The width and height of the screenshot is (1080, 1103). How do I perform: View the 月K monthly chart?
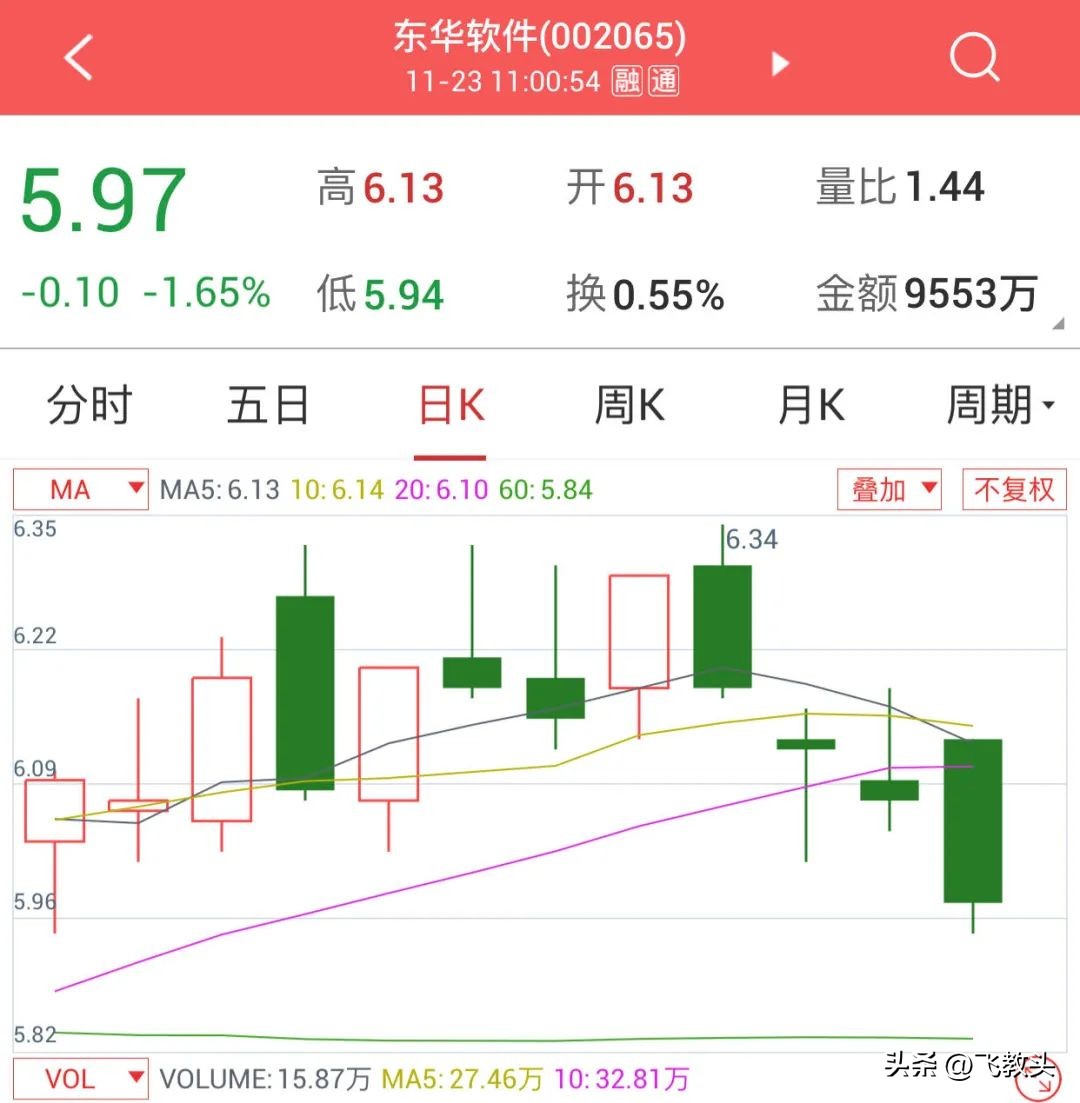[x=811, y=407]
